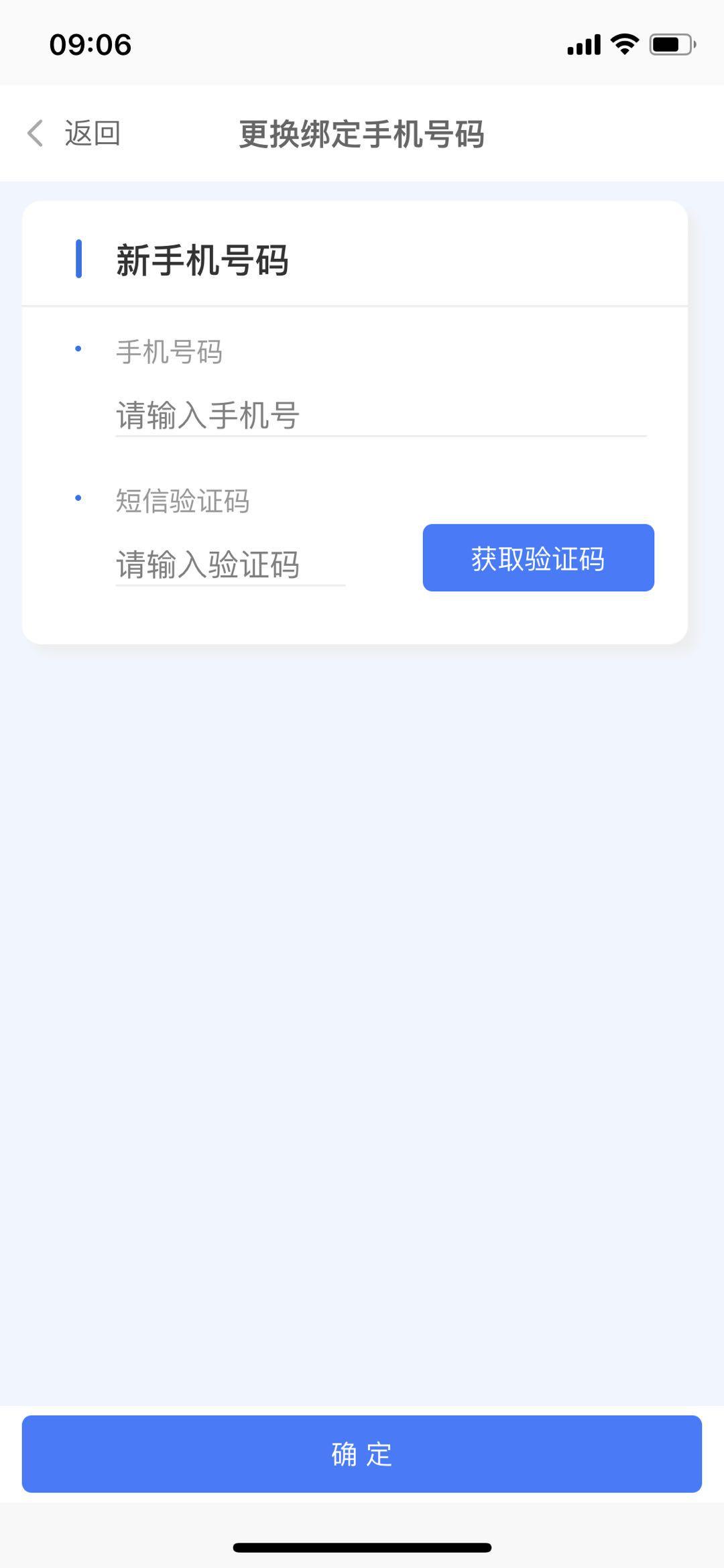Tap the clock showing 09:06

[90, 44]
